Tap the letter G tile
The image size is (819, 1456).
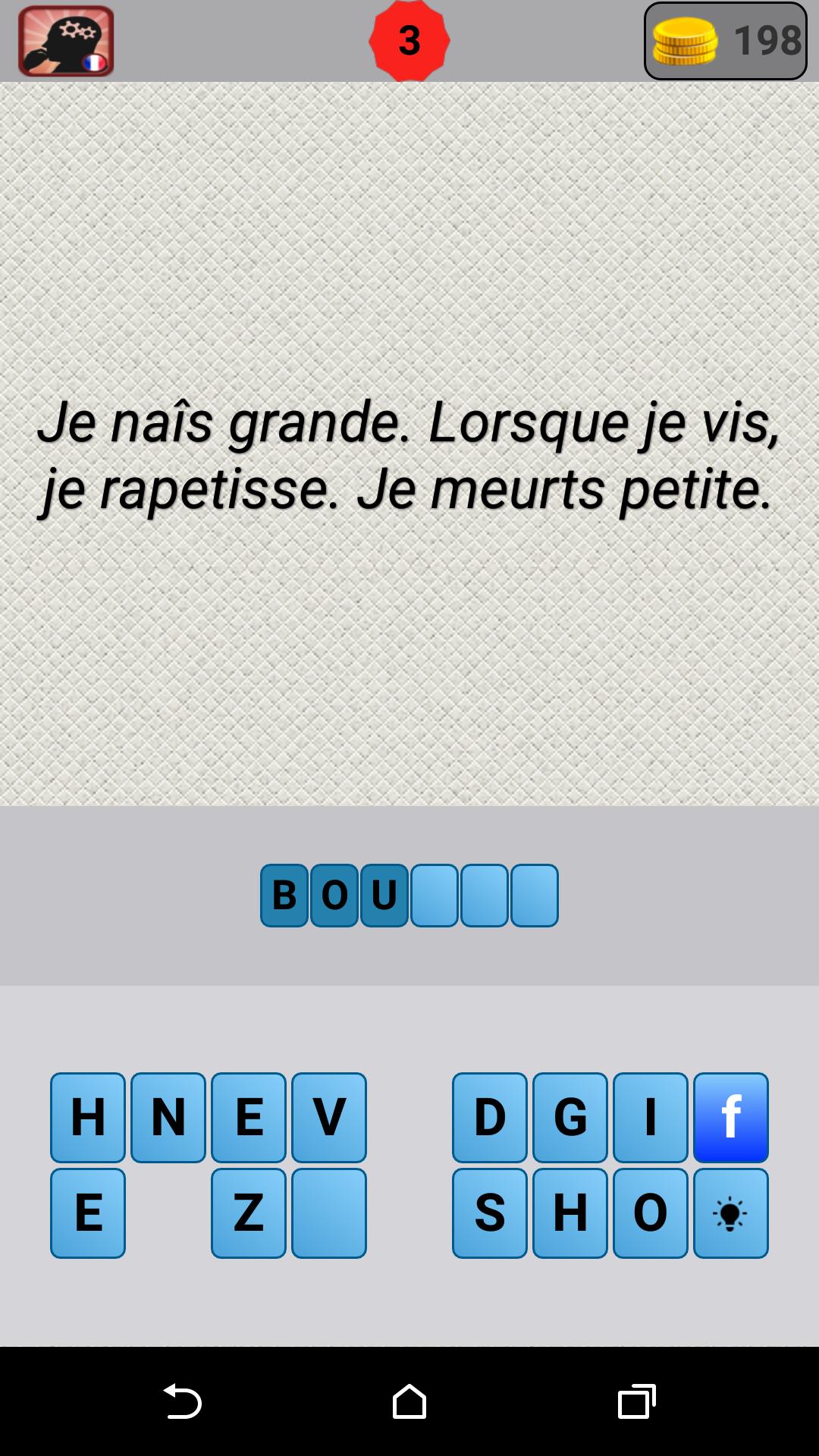click(570, 1118)
